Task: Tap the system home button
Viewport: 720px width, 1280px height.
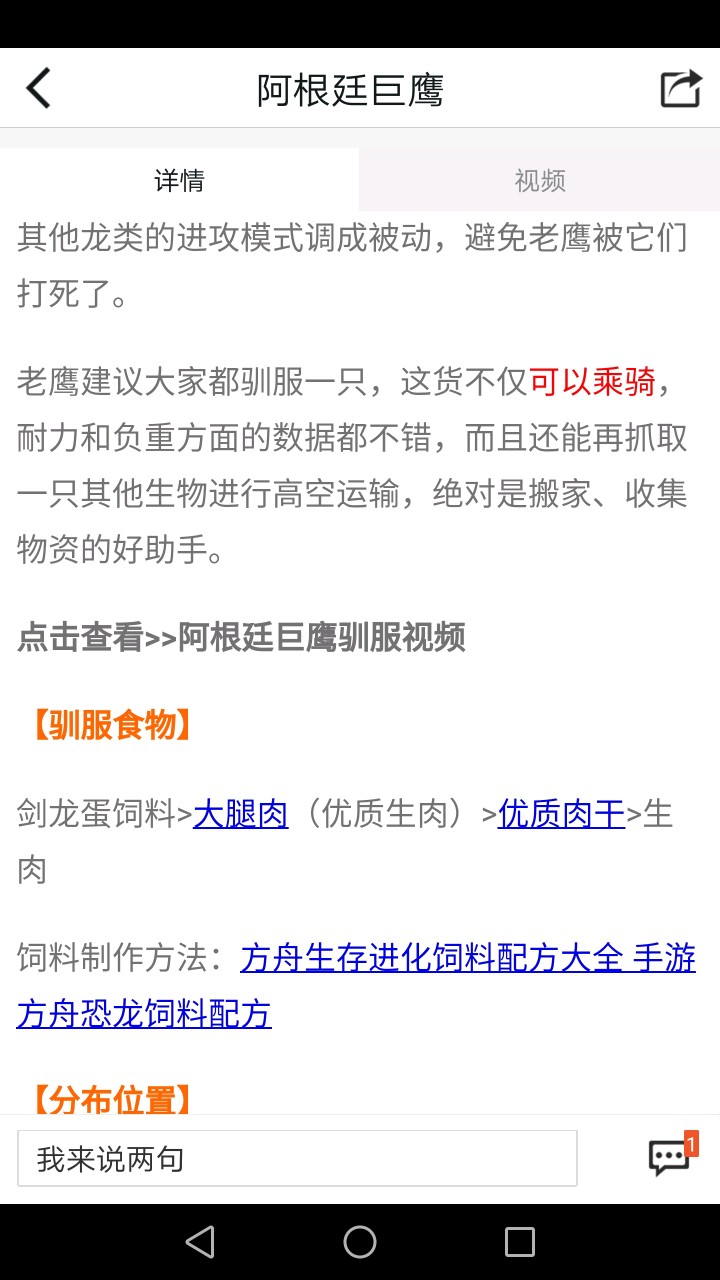Action: tap(360, 1242)
